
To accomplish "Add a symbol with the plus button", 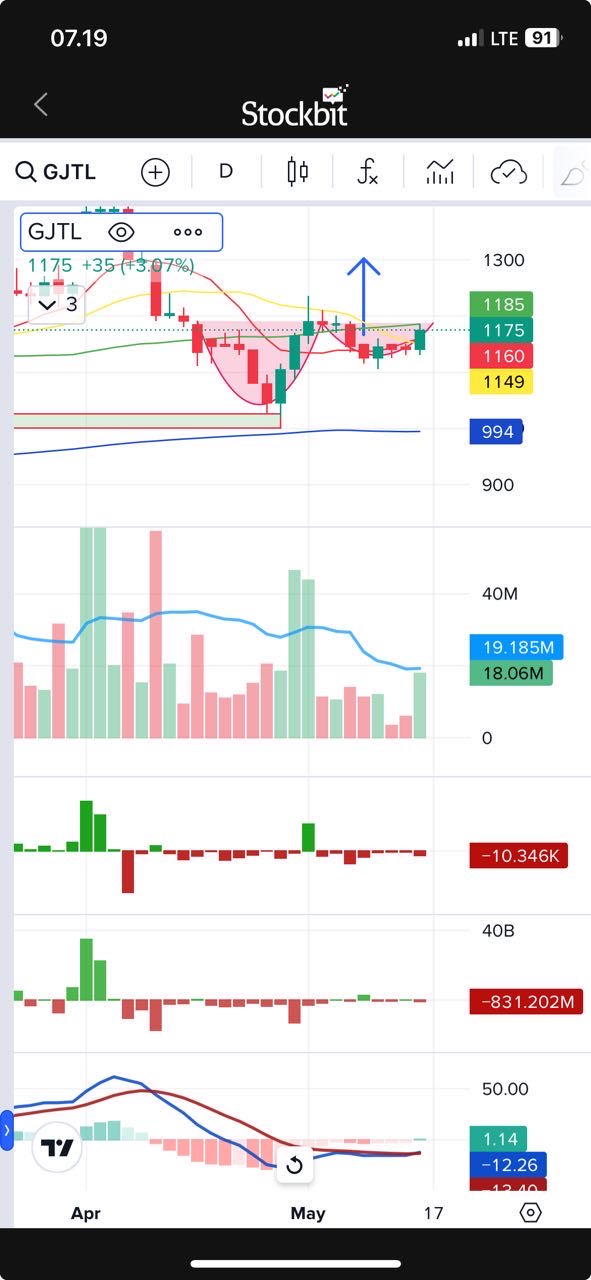I will 155,172.
